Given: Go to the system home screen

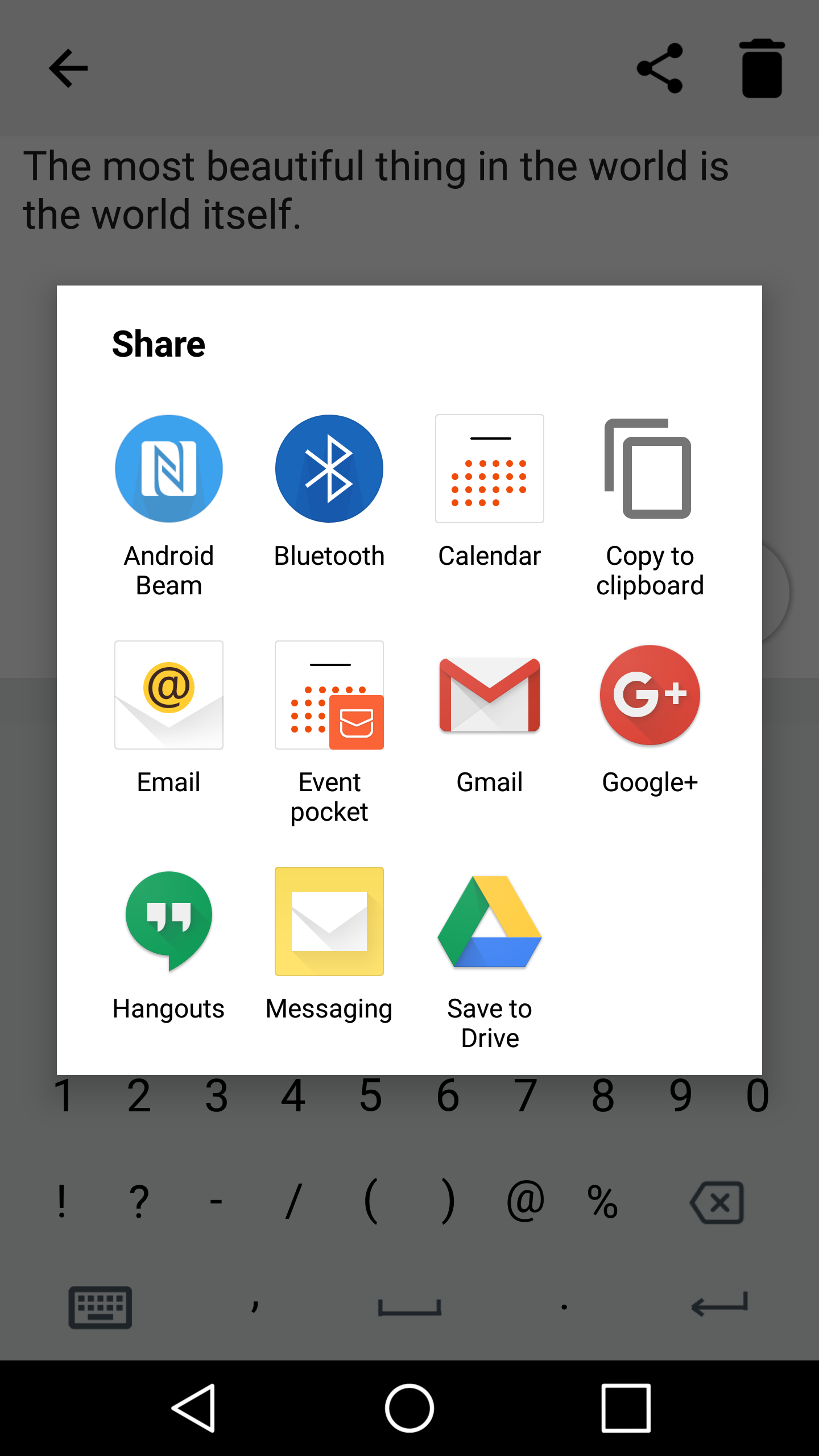Looking at the screenshot, I should point(409,1408).
